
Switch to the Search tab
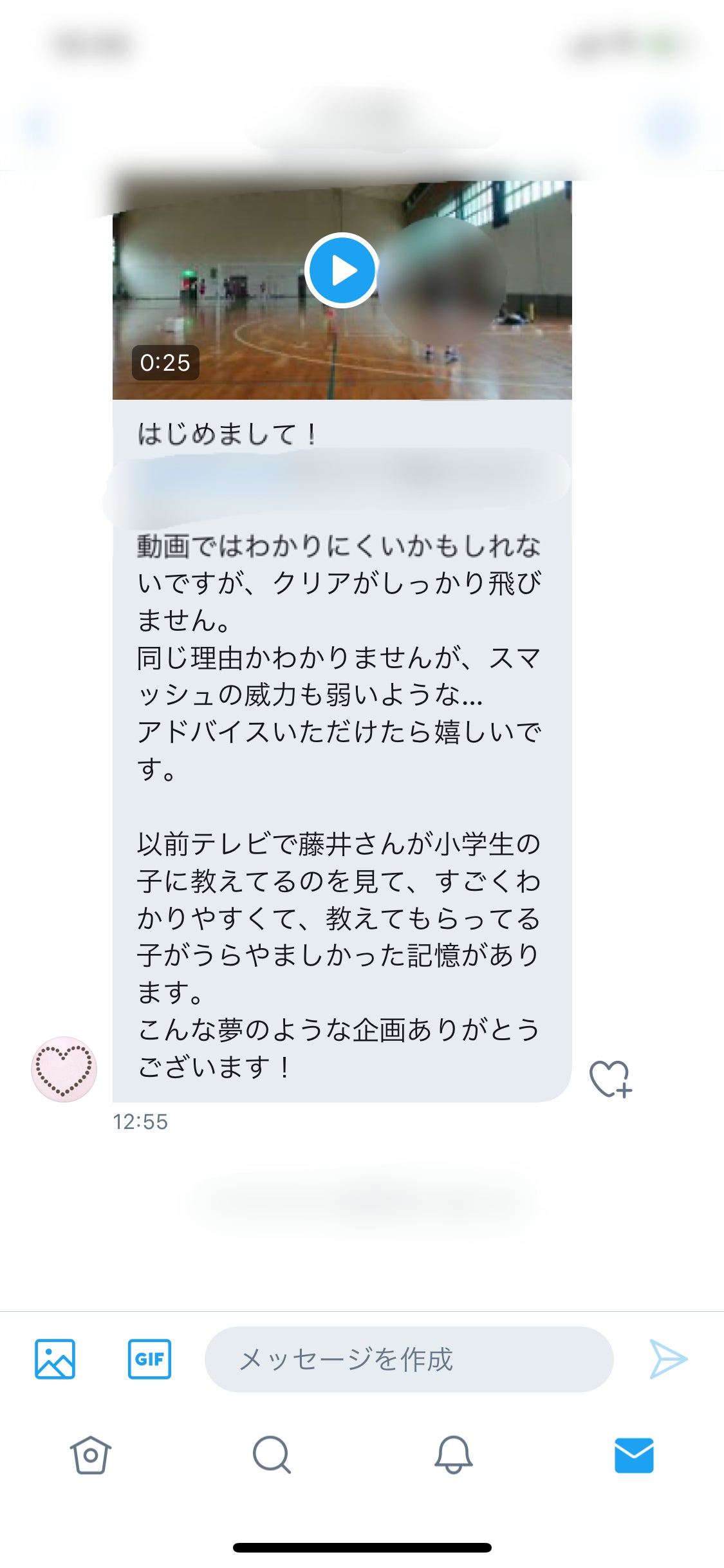click(x=272, y=1455)
